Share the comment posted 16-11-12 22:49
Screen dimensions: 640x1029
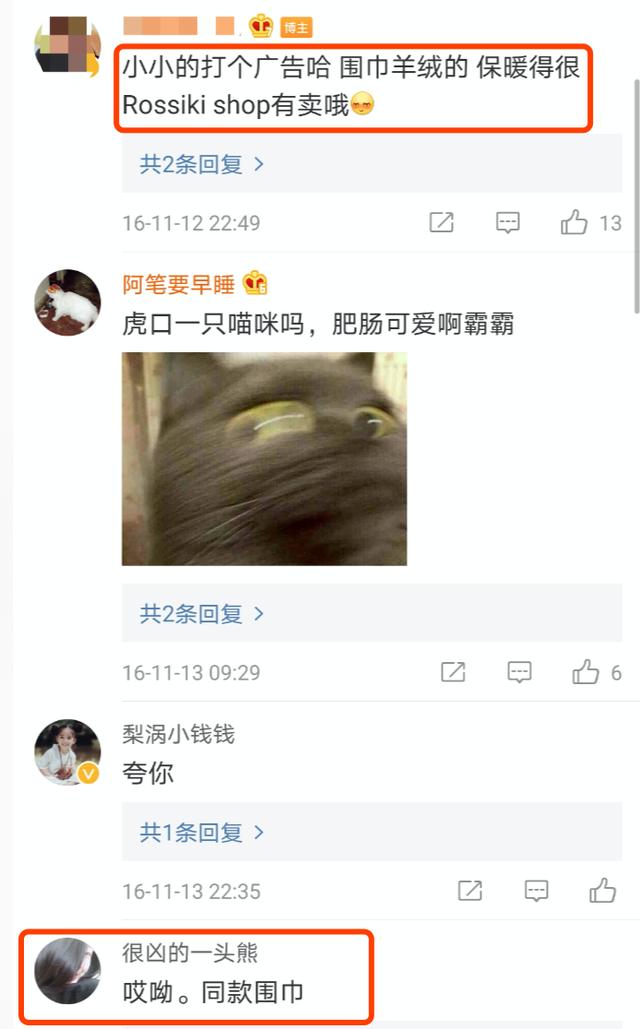(x=441, y=222)
